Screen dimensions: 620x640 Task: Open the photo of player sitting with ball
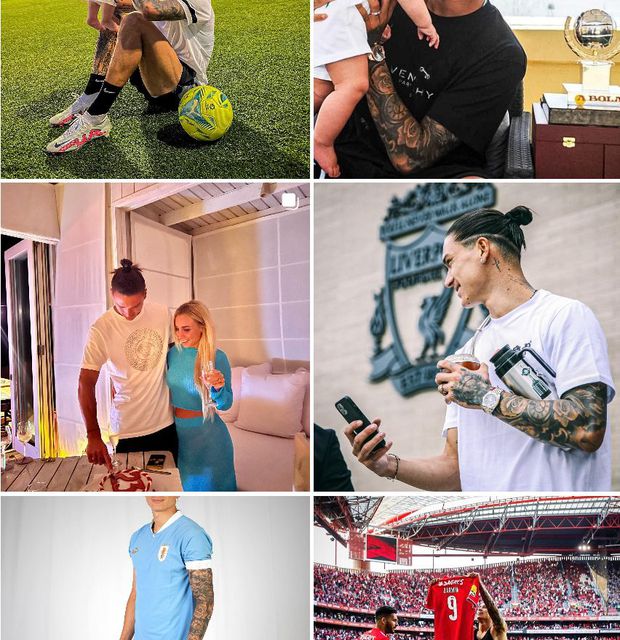[155, 89]
